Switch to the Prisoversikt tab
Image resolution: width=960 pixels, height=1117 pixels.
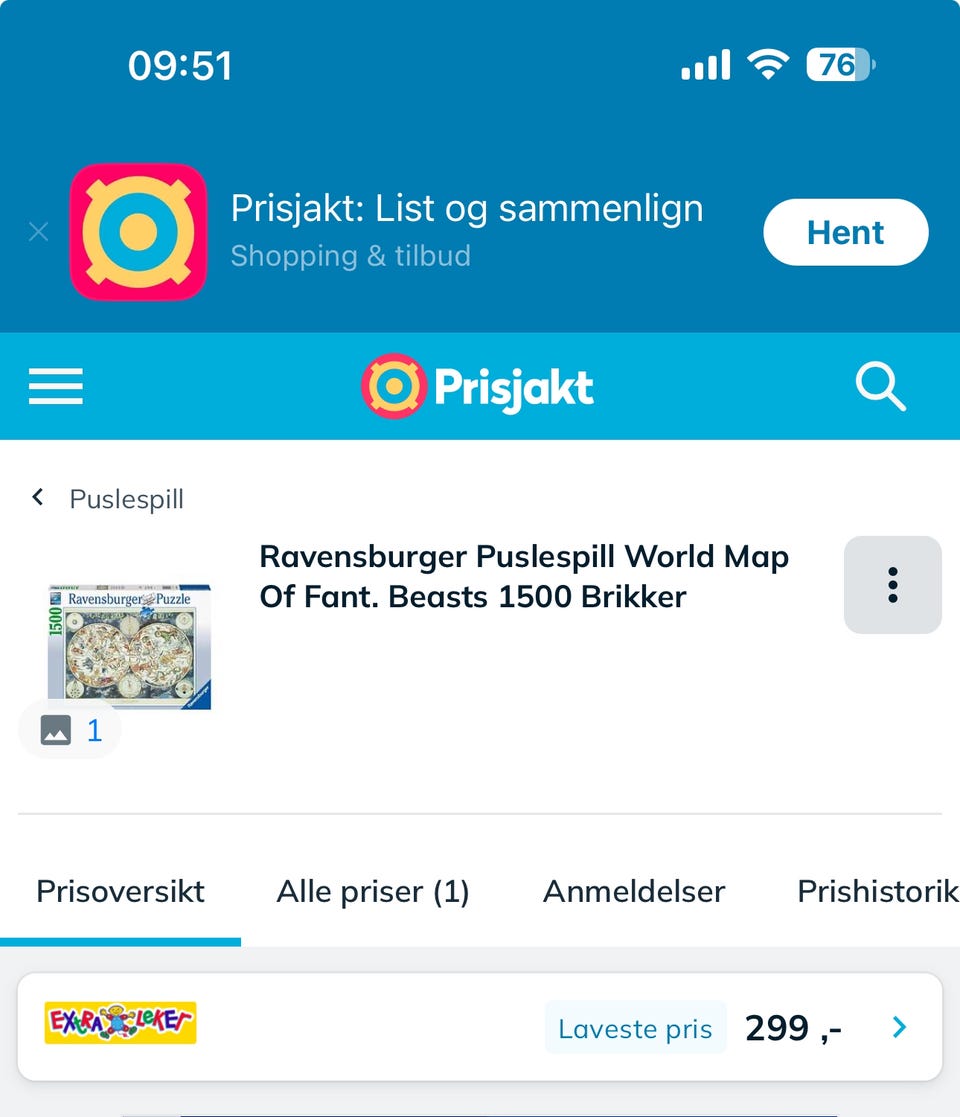coord(120,891)
